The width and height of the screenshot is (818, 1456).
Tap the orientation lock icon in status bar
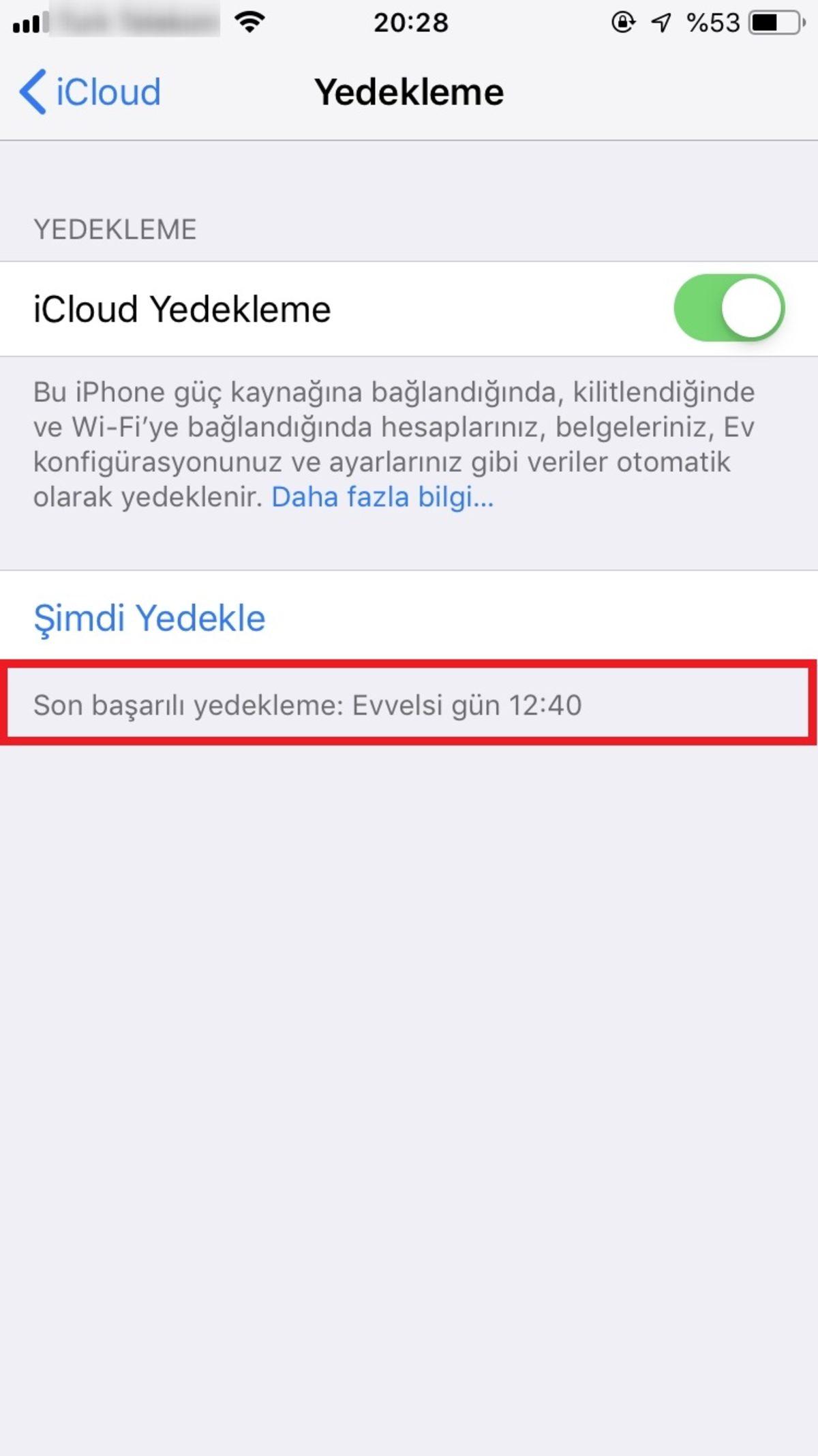pyautogui.click(x=622, y=23)
